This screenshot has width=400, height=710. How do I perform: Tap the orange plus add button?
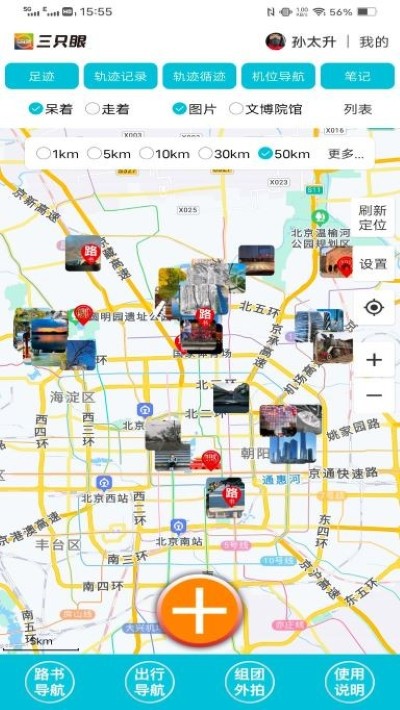(x=199, y=610)
